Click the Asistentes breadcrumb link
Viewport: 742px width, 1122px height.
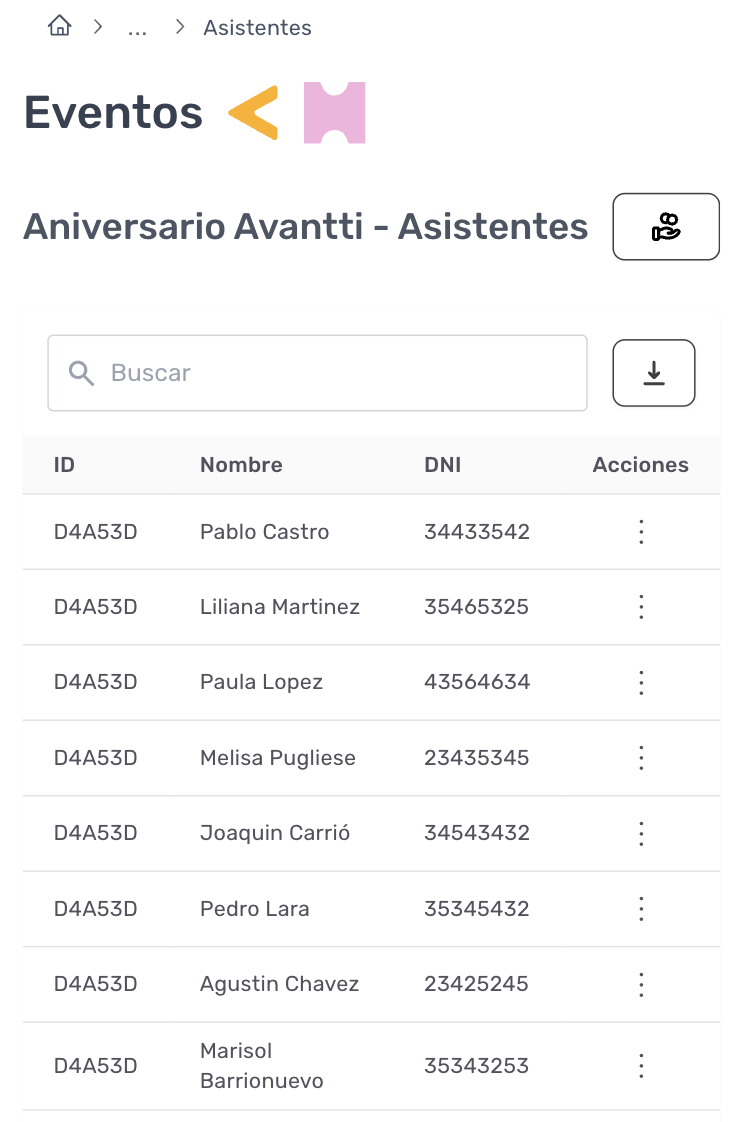(x=256, y=28)
